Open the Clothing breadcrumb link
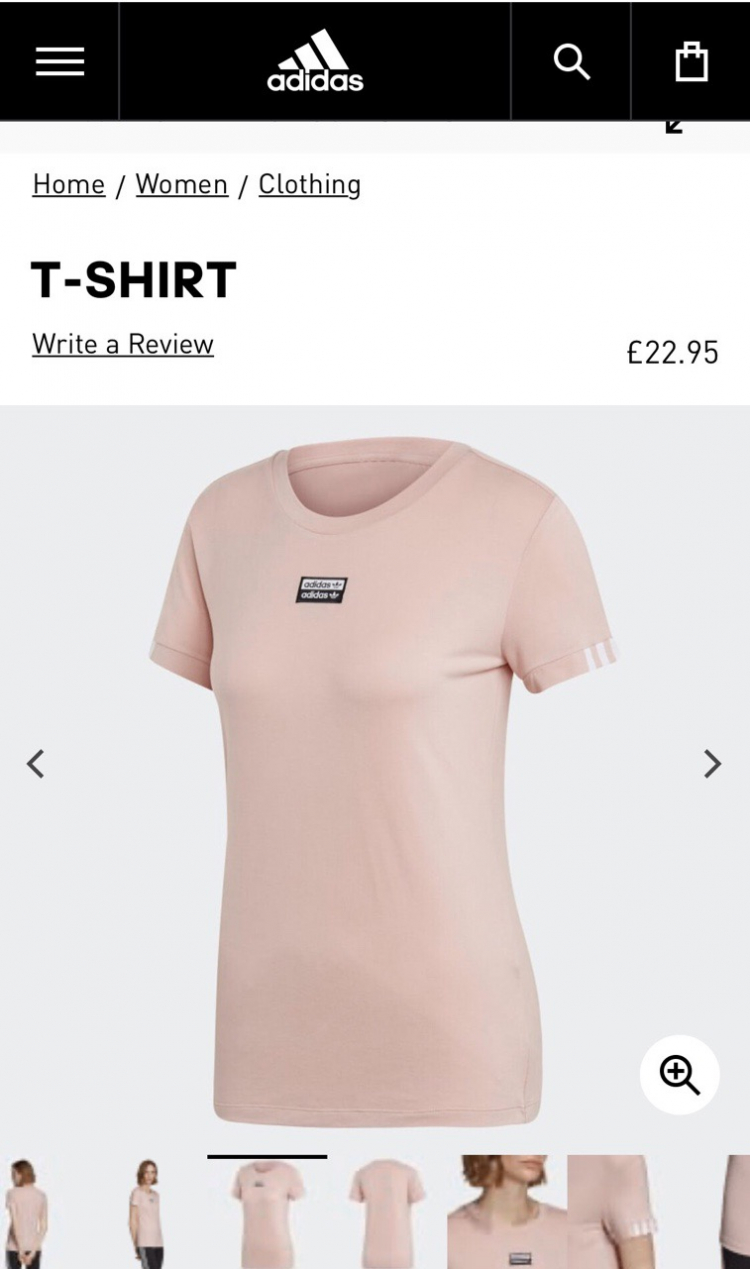The image size is (750, 1269). (x=309, y=184)
